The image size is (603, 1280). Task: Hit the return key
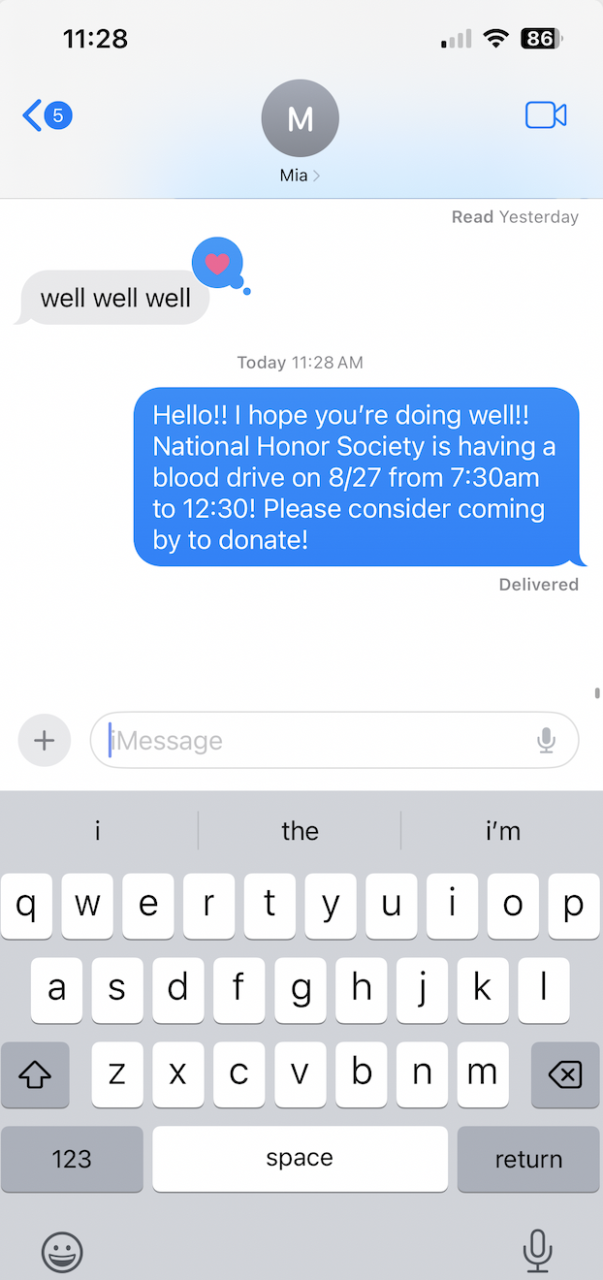[528, 1159]
